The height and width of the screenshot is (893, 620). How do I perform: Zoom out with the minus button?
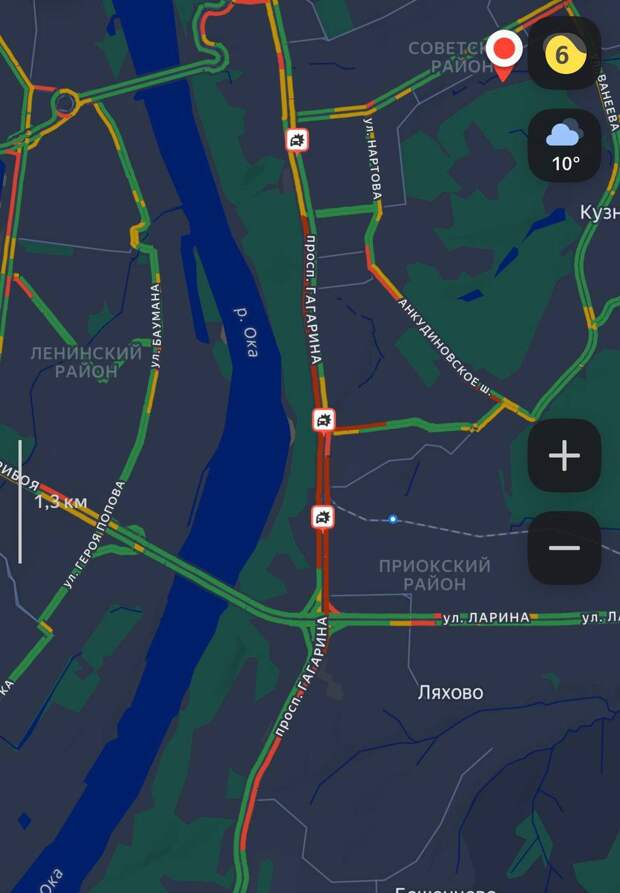pos(564,548)
